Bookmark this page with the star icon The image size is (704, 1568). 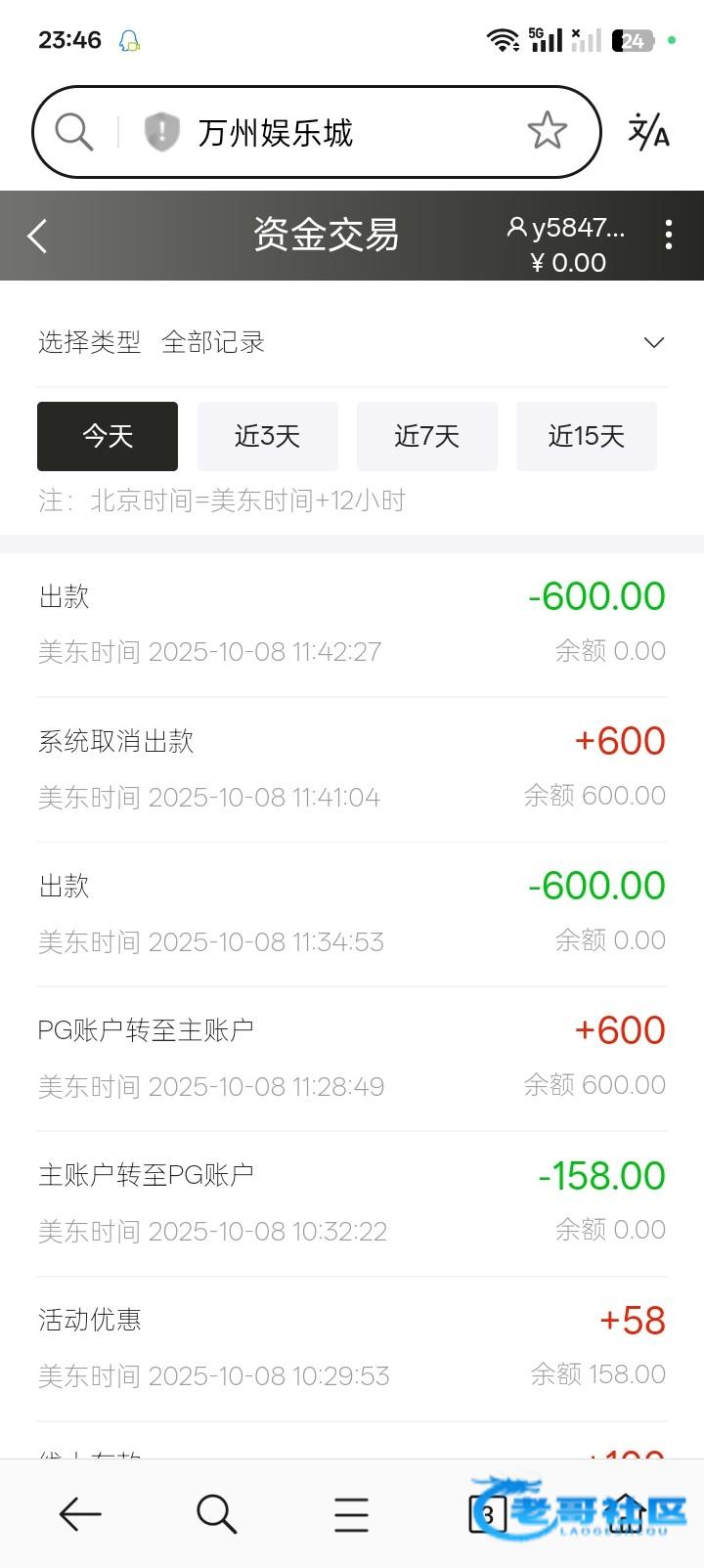tap(547, 131)
